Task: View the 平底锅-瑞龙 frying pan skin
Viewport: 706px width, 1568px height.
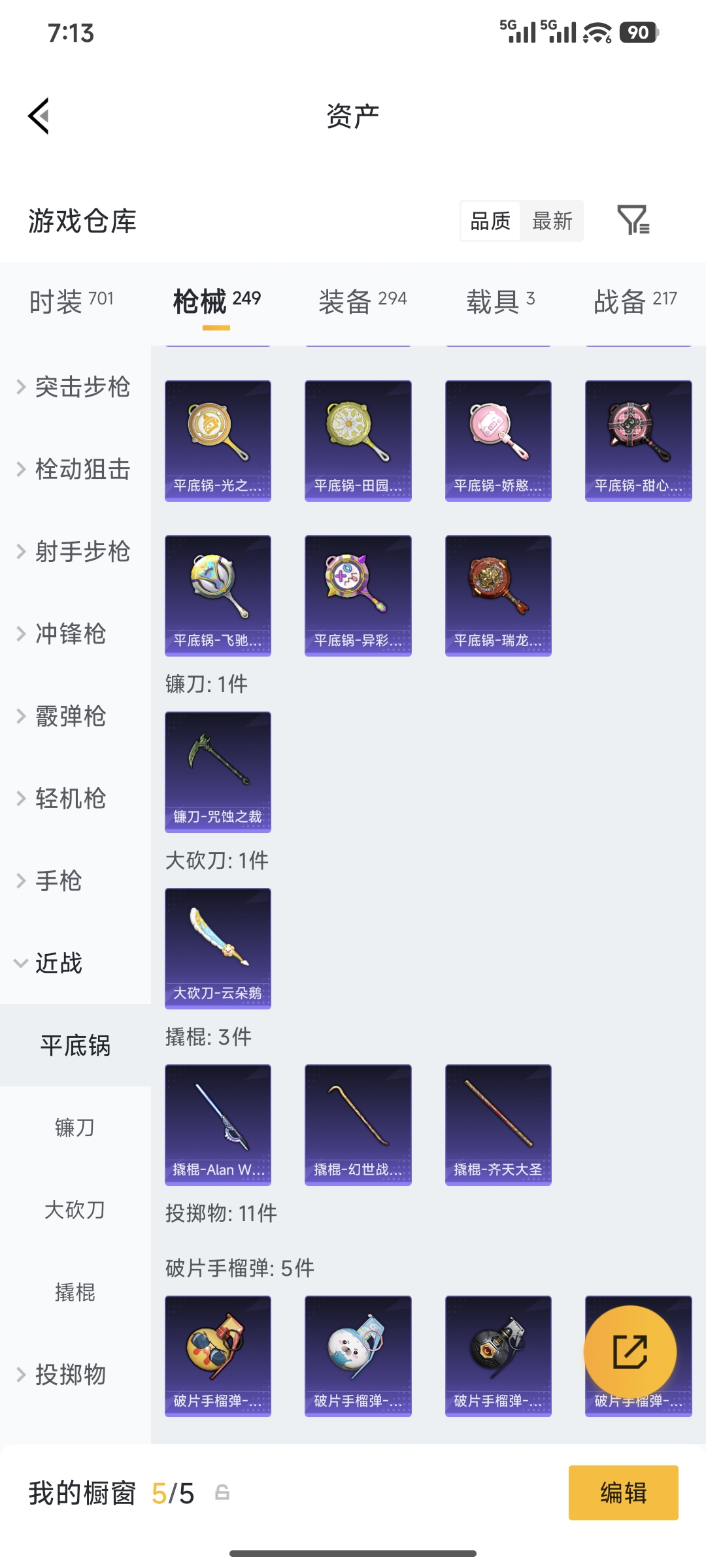Action: click(497, 595)
